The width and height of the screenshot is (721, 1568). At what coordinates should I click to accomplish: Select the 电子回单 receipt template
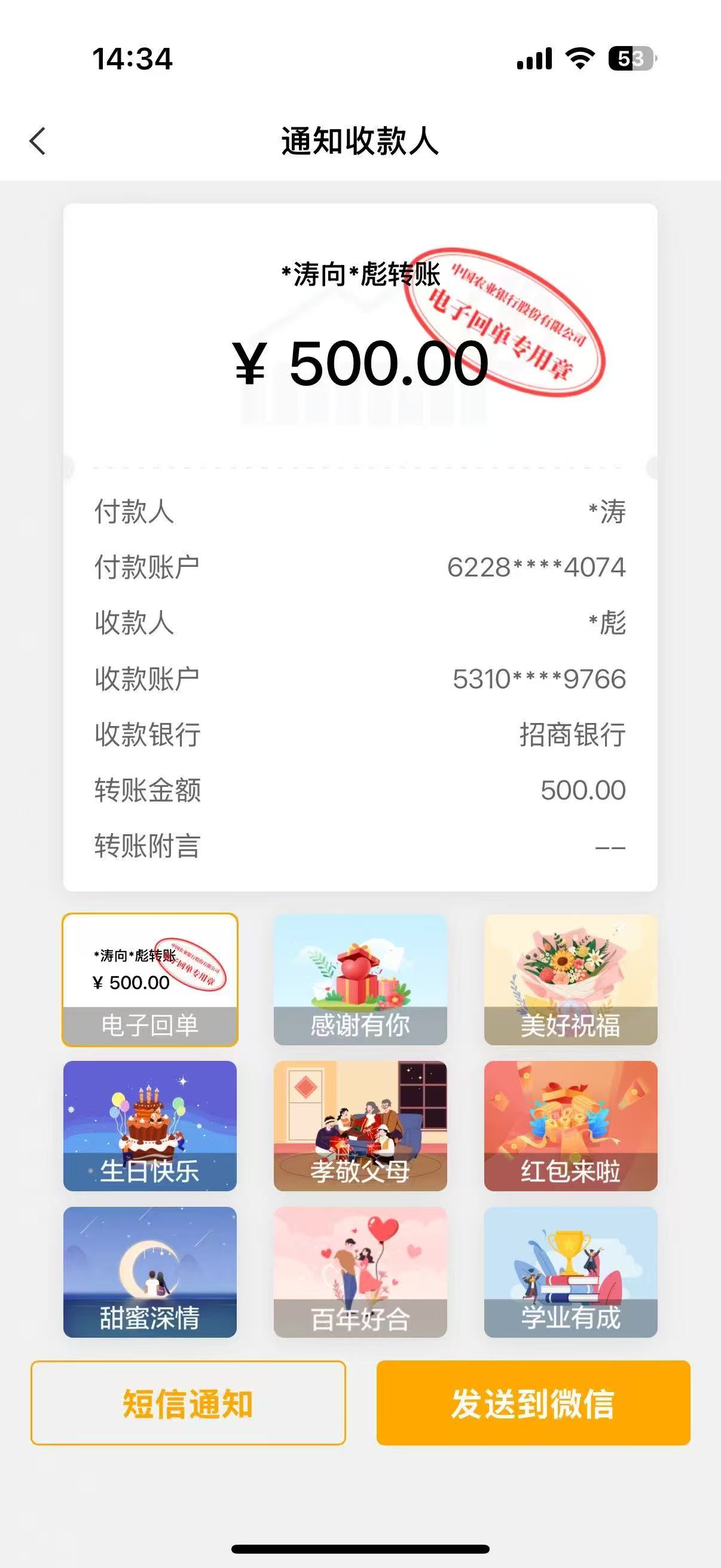tap(149, 980)
